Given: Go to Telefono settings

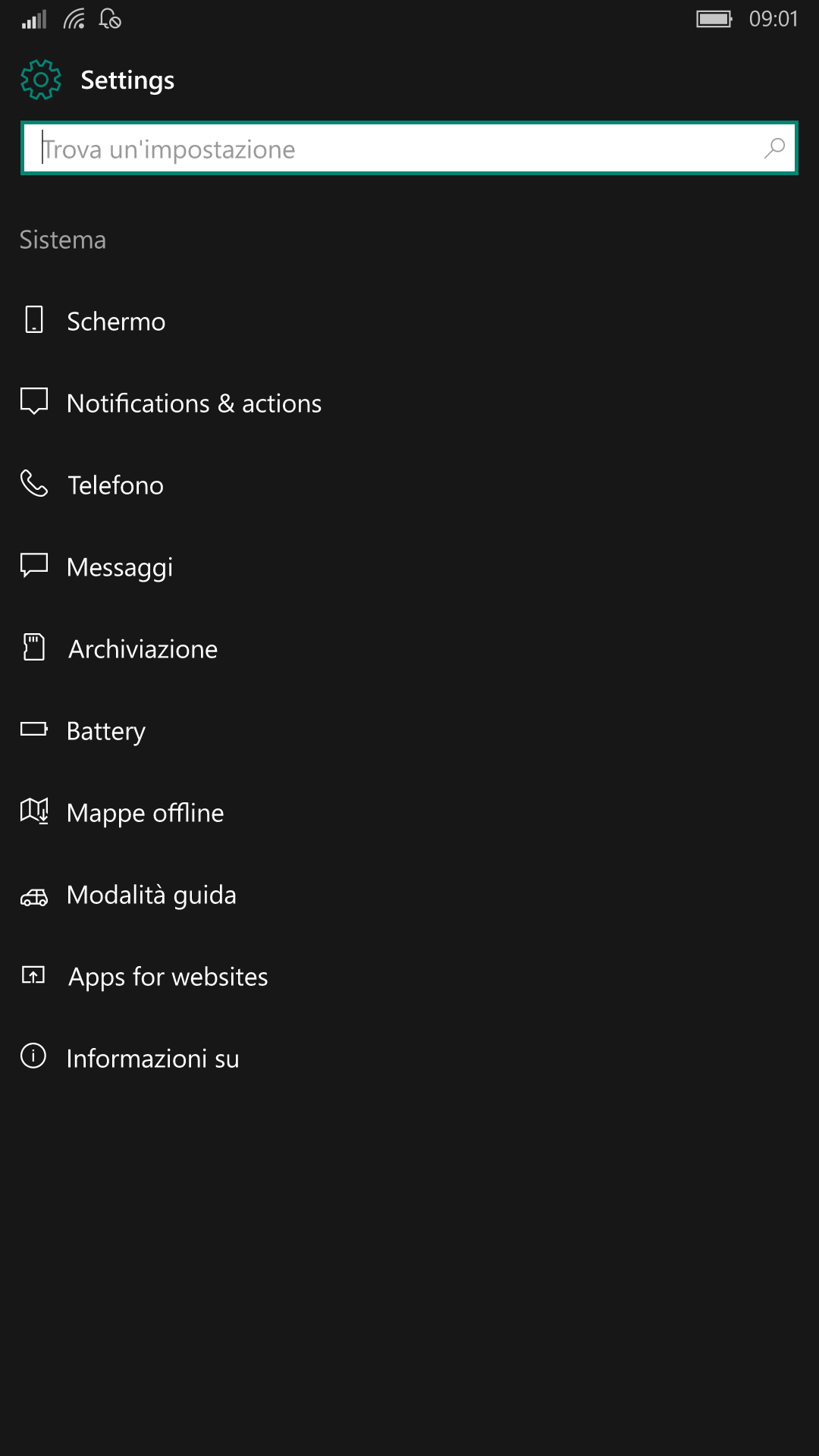Looking at the screenshot, I should [409, 485].
